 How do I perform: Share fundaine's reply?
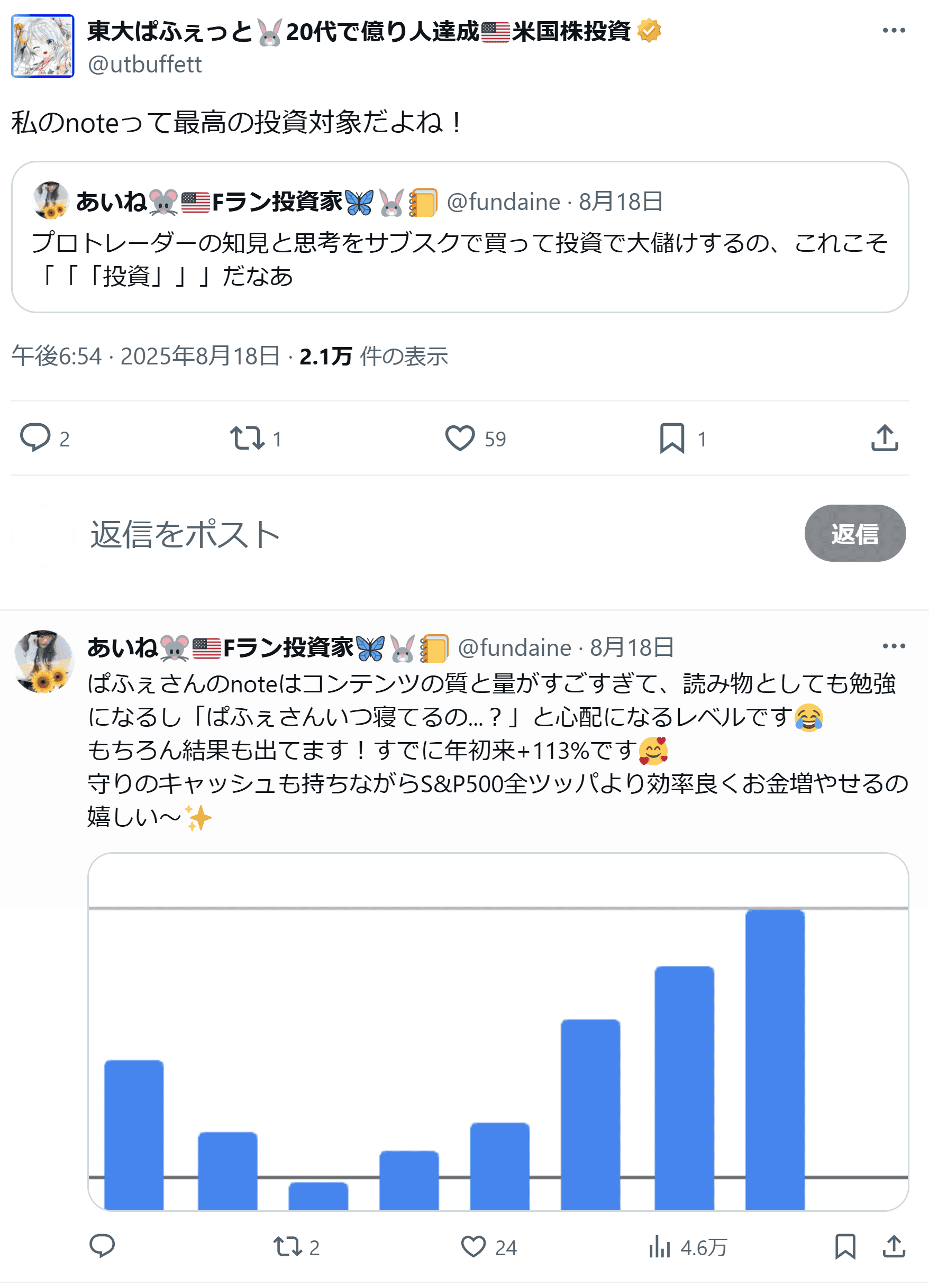click(x=894, y=1247)
